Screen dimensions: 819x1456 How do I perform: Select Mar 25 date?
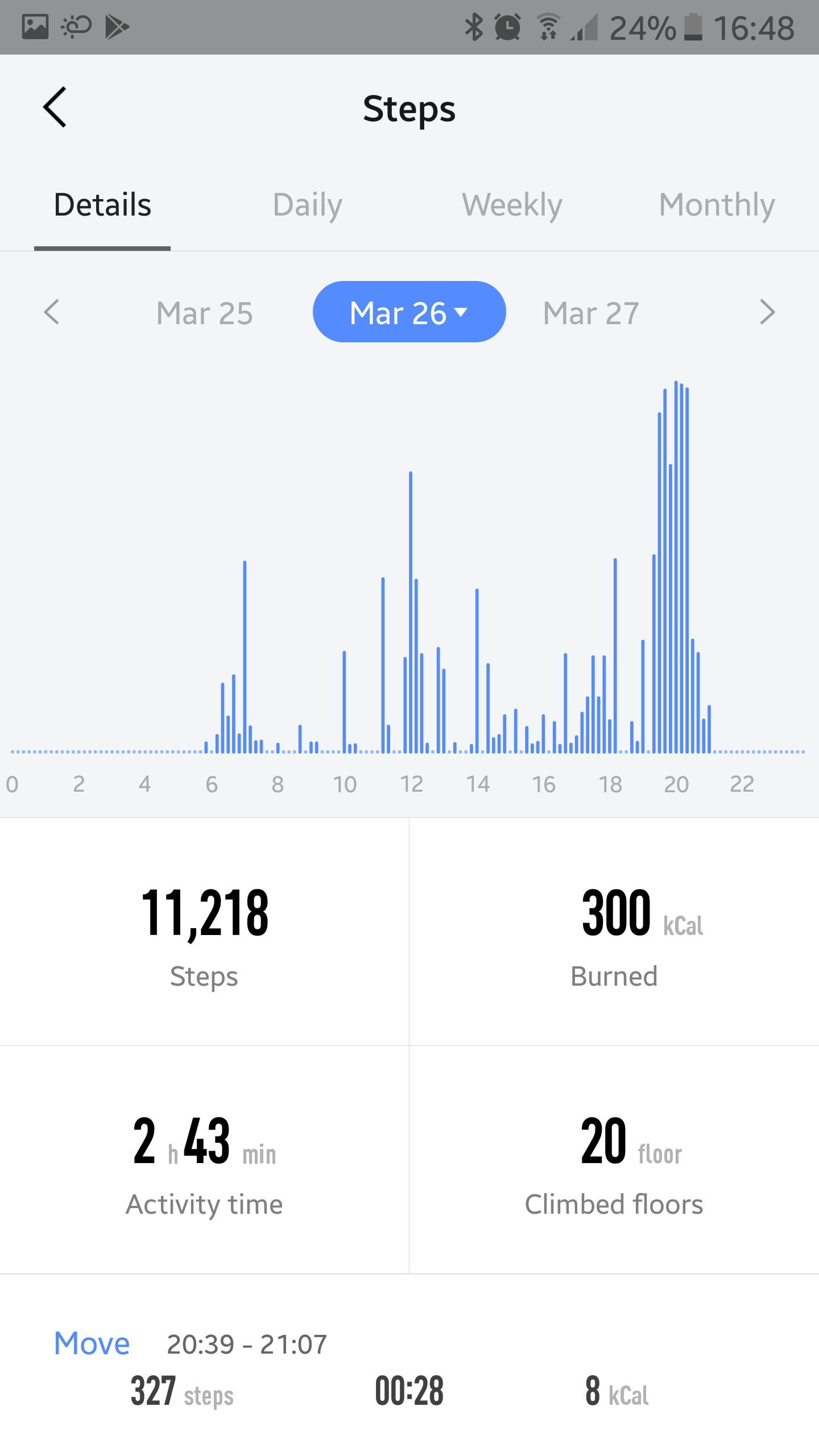[205, 313]
